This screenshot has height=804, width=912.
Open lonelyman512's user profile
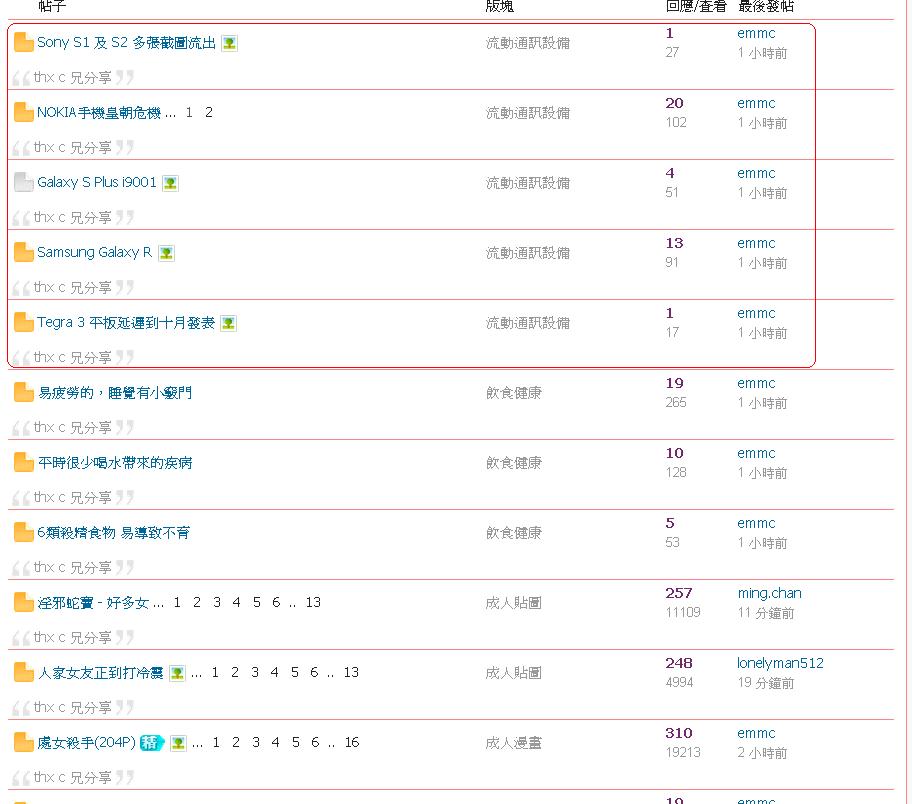point(780,663)
